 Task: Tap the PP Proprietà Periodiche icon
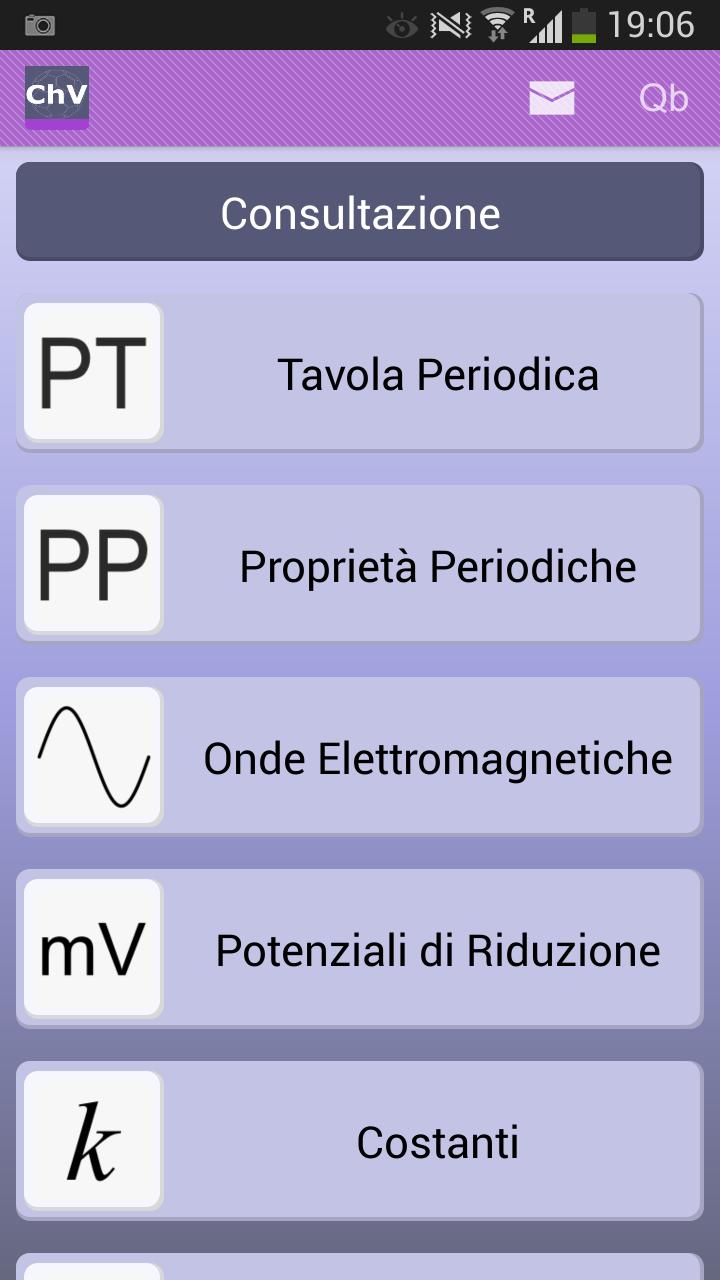click(92, 563)
